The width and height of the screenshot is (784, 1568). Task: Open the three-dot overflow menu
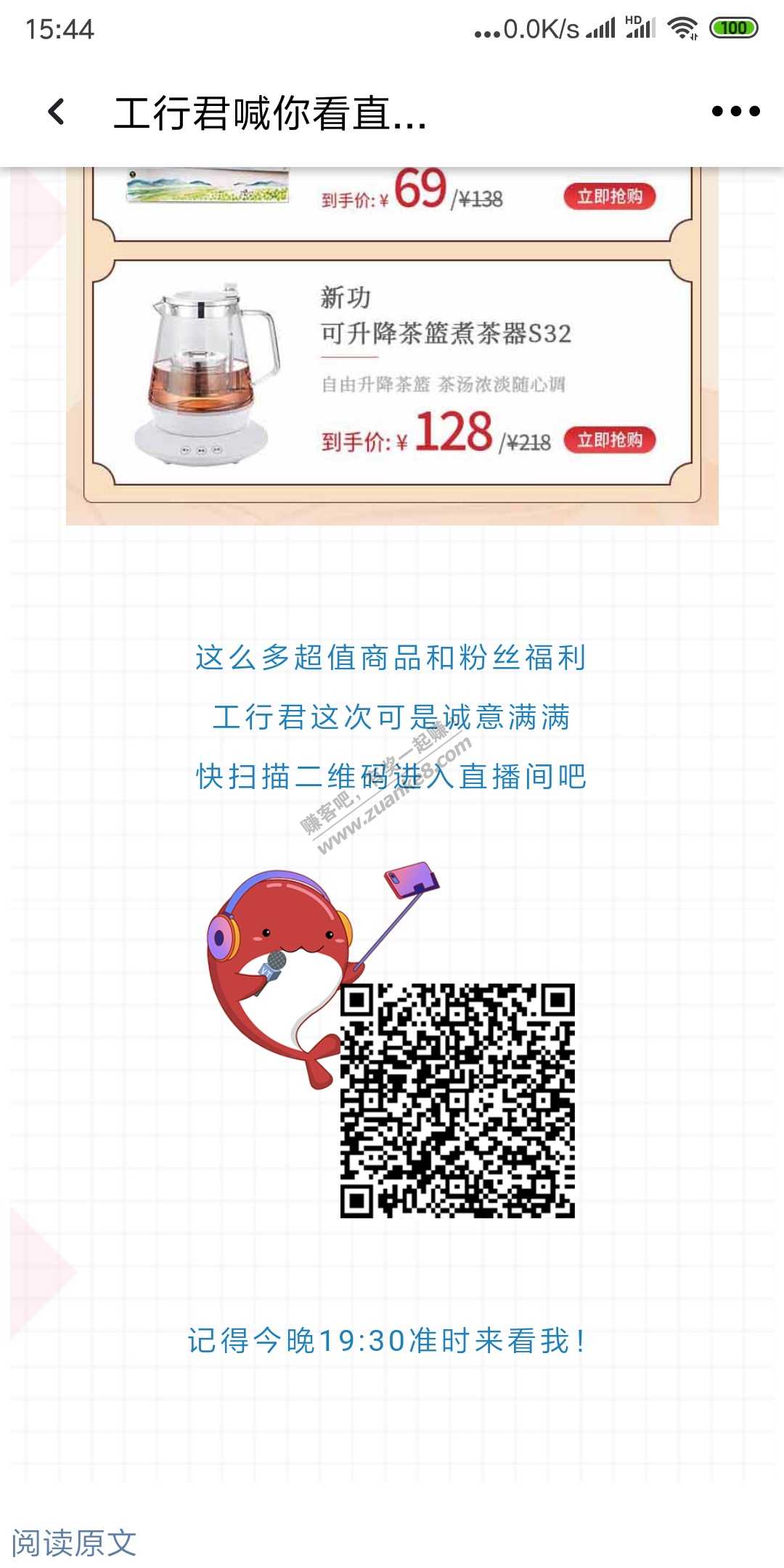click(x=735, y=112)
